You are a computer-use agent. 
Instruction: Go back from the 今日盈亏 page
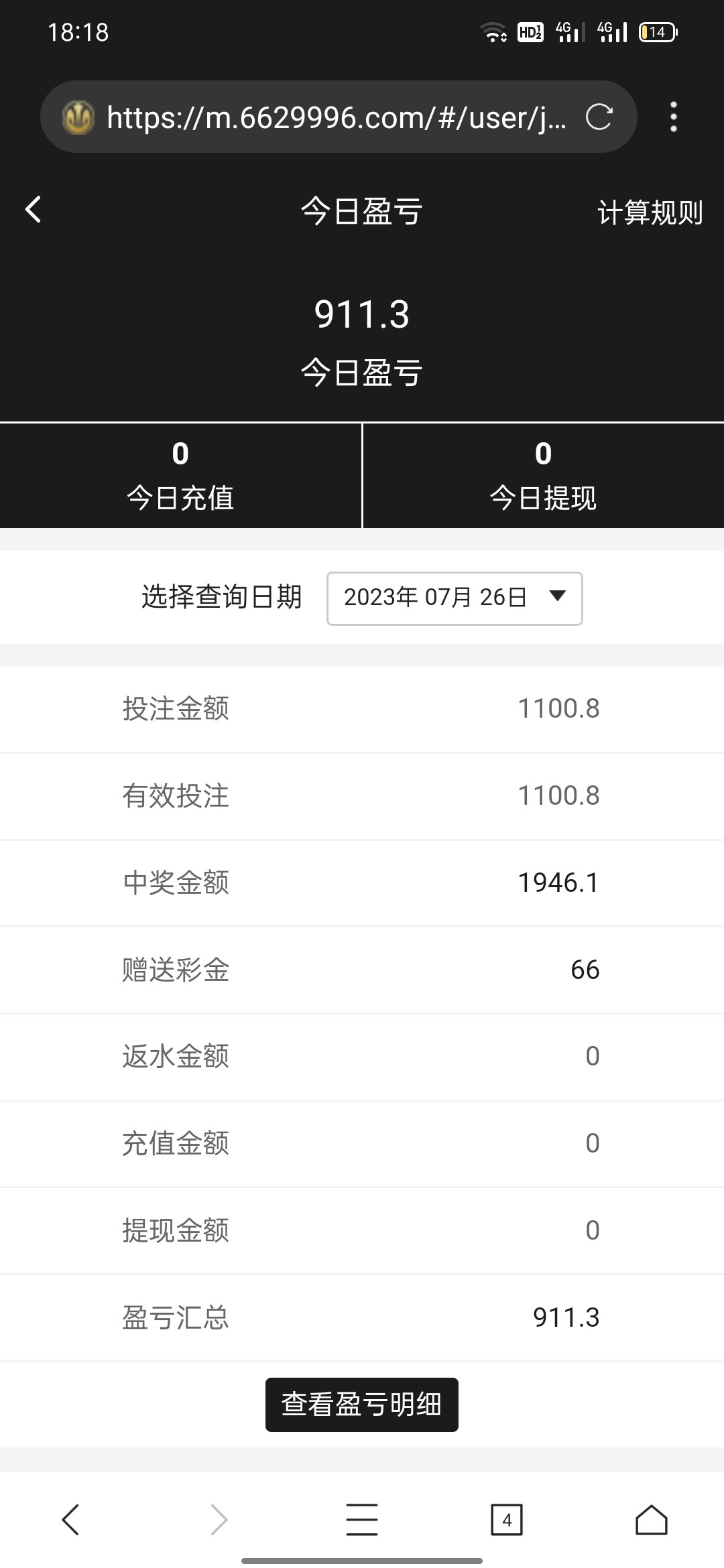[34, 210]
